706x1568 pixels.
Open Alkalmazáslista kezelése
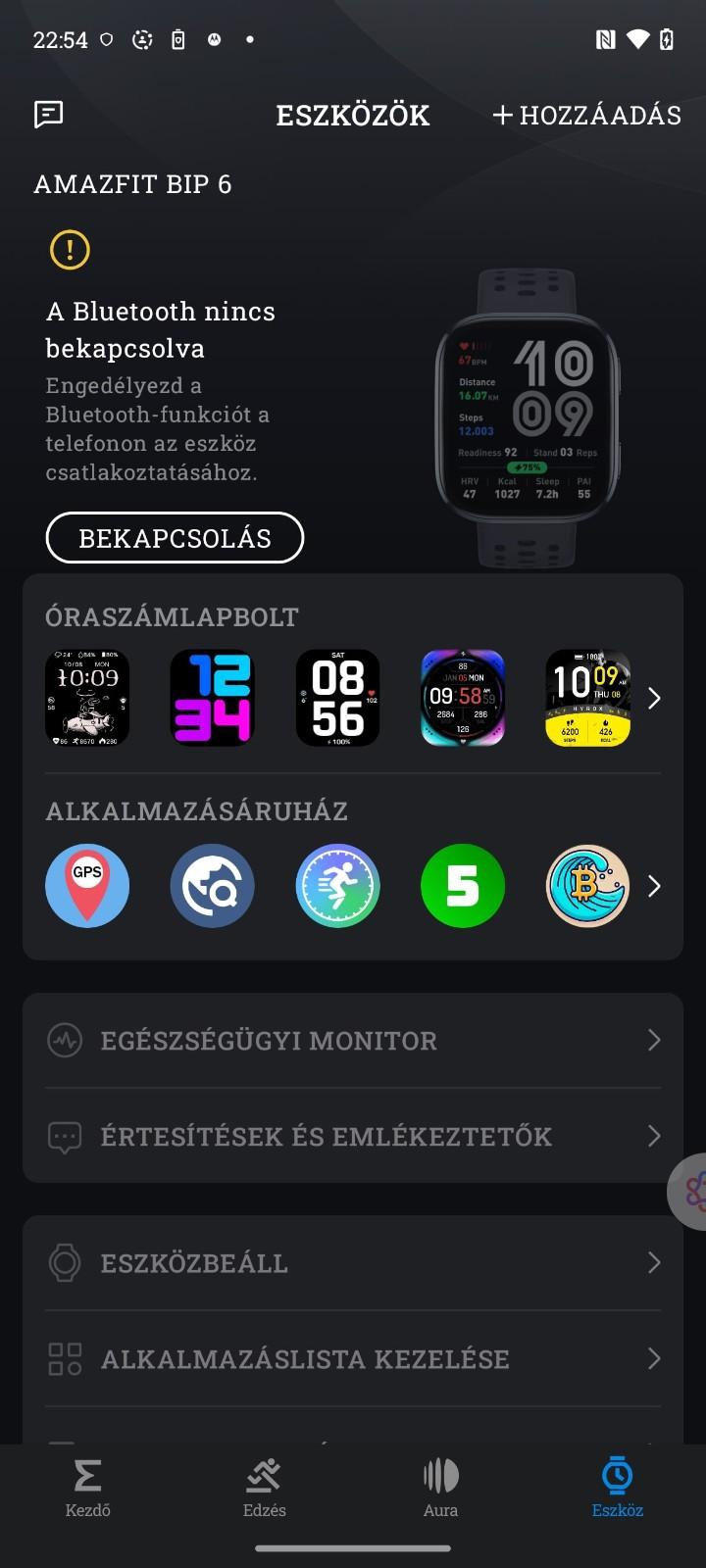[353, 1358]
